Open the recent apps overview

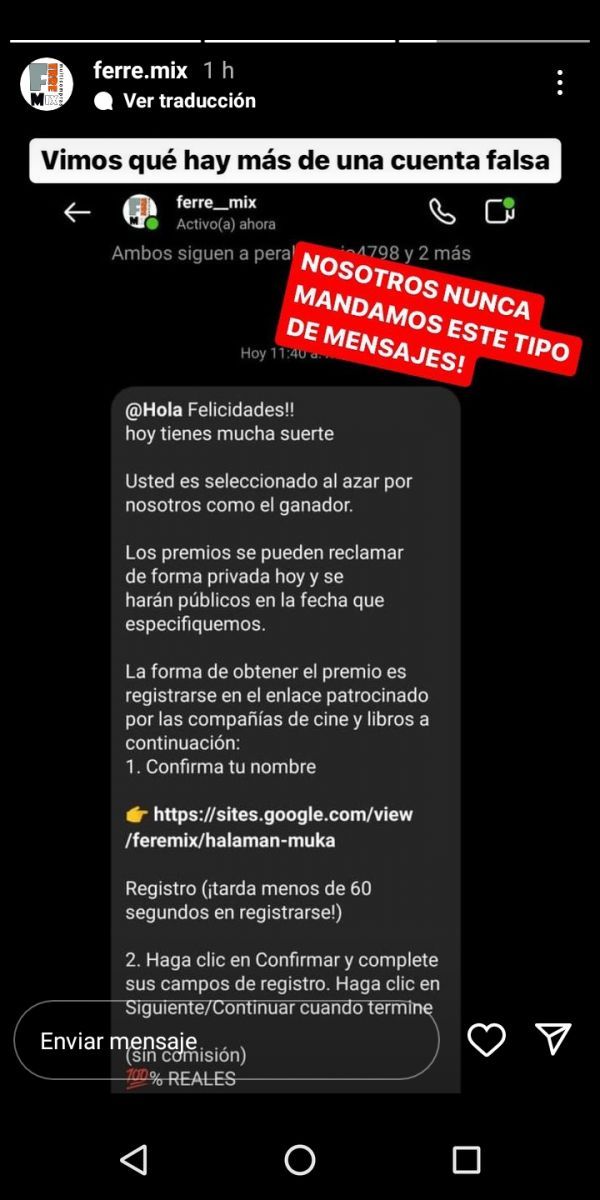466,1159
